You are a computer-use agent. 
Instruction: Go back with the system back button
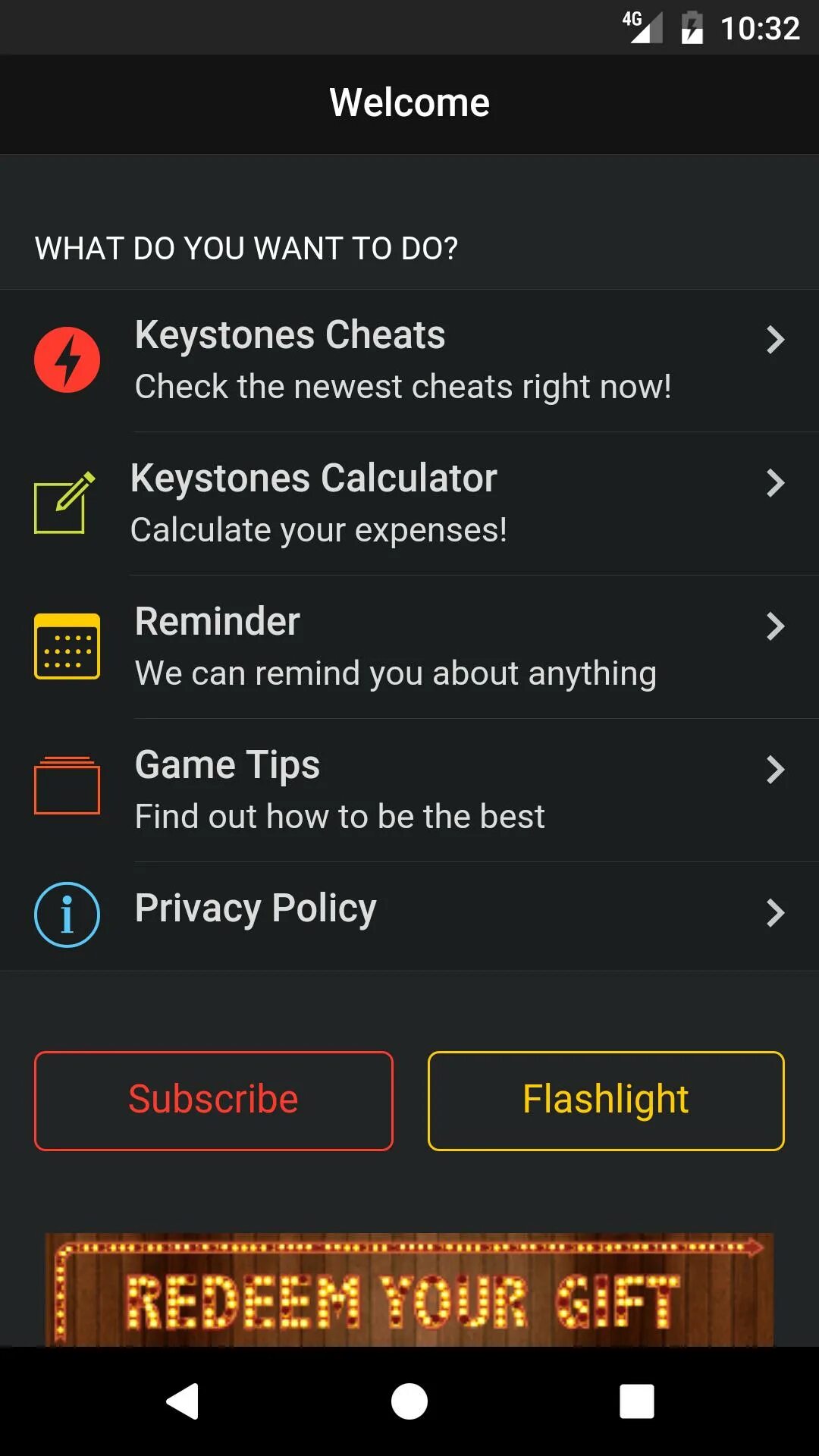[183, 1401]
